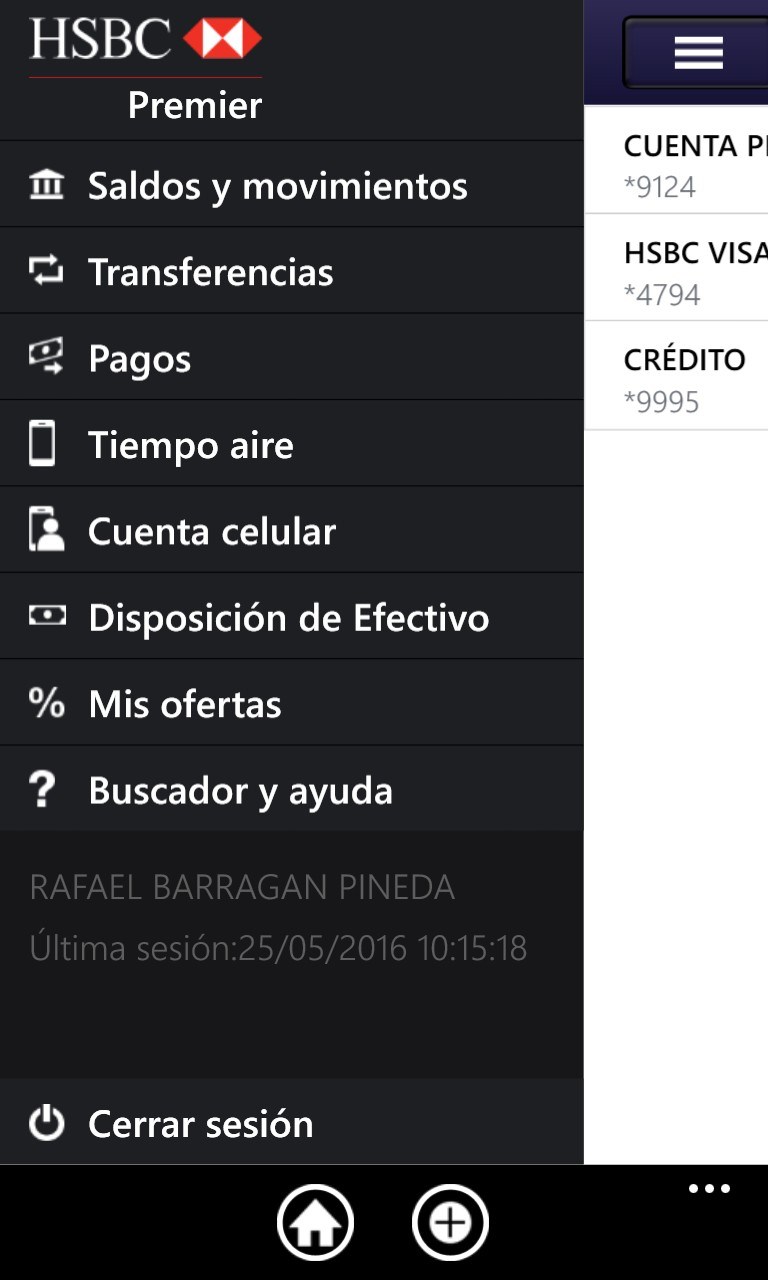
Task: Open the three-dot overflow menu
Action: coord(709,1189)
